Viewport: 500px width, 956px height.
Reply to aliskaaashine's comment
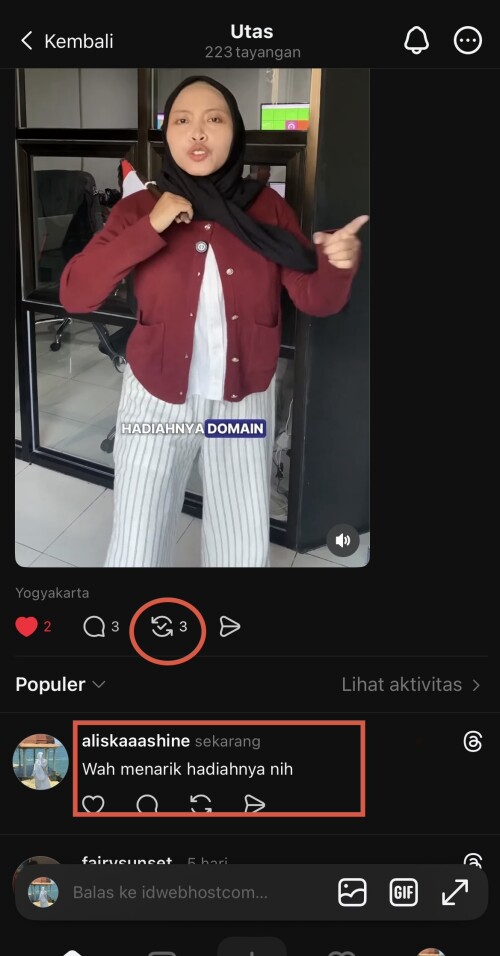pos(147,805)
